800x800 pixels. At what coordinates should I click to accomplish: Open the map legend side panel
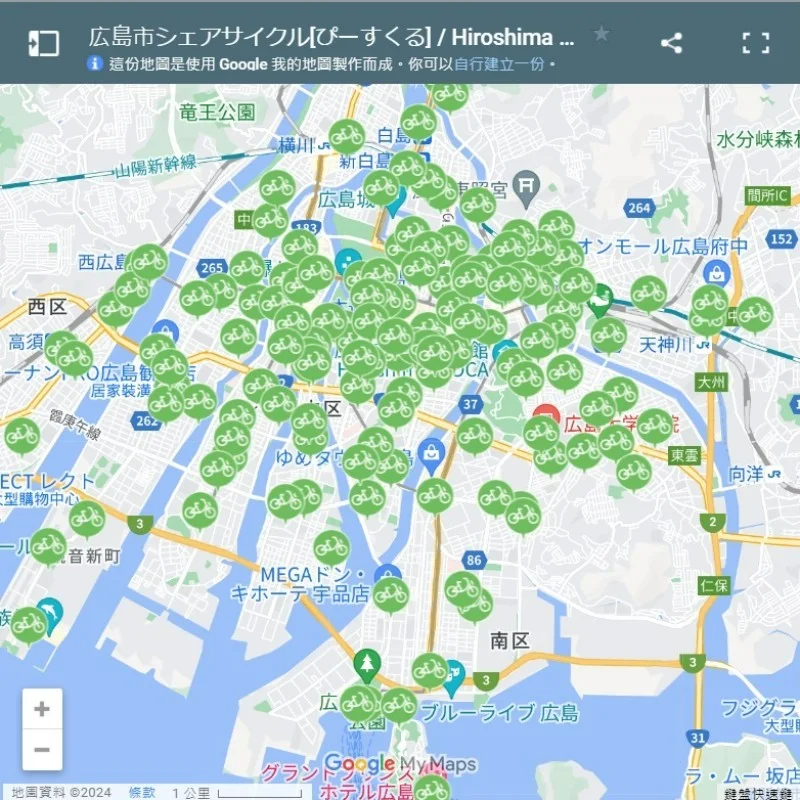[x=43, y=43]
